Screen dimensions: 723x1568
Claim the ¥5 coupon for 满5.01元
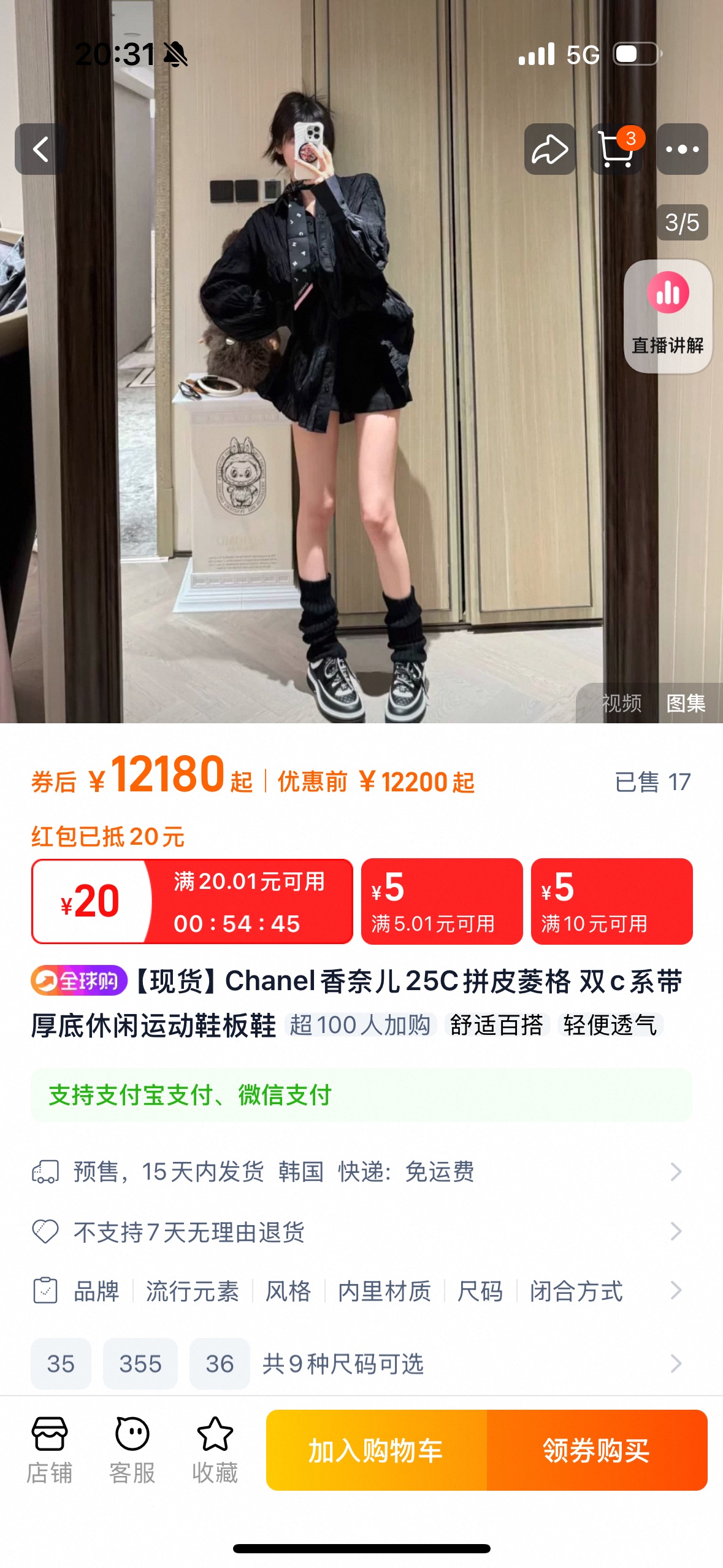(442, 901)
